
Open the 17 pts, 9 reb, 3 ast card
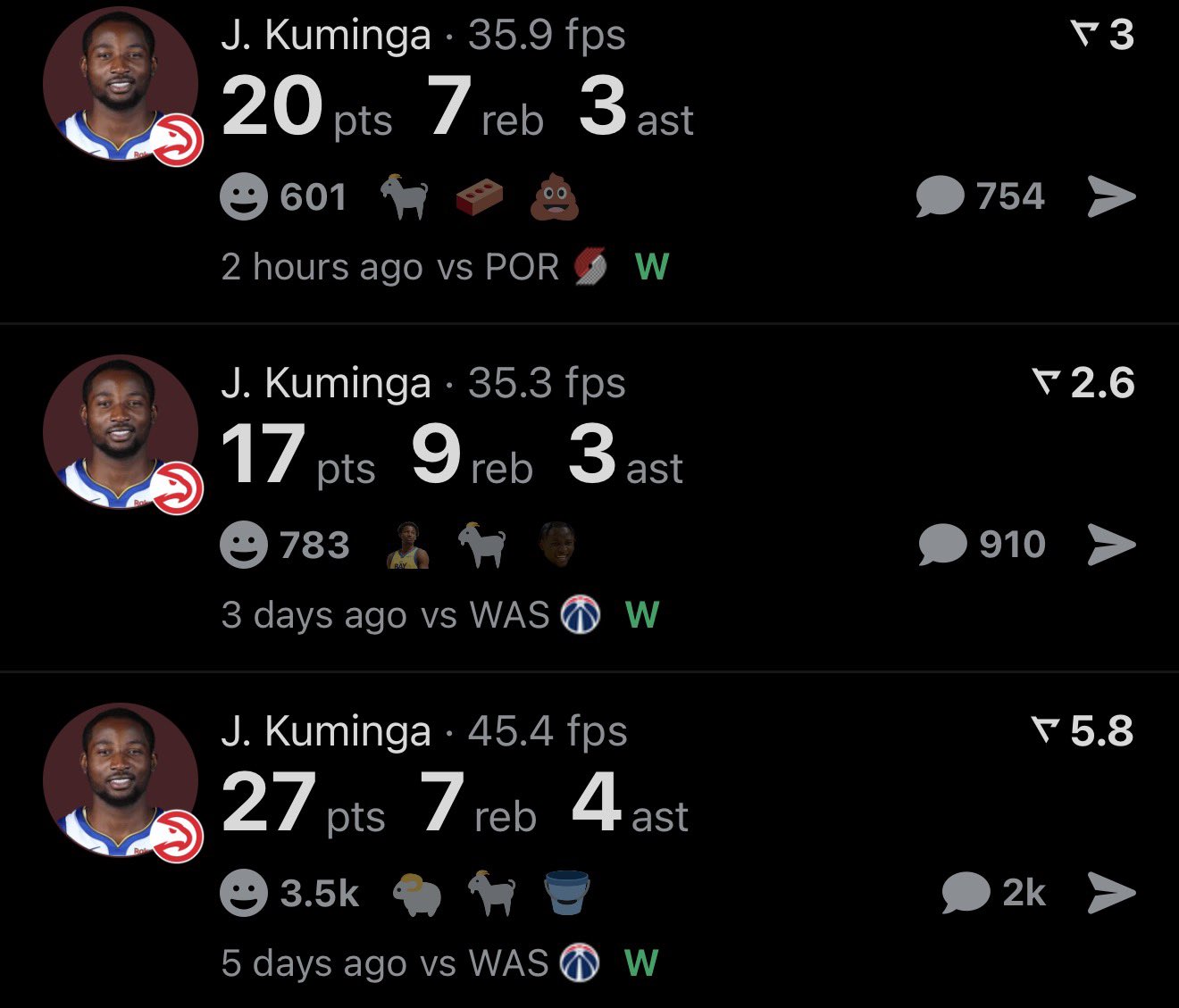tap(451, 455)
